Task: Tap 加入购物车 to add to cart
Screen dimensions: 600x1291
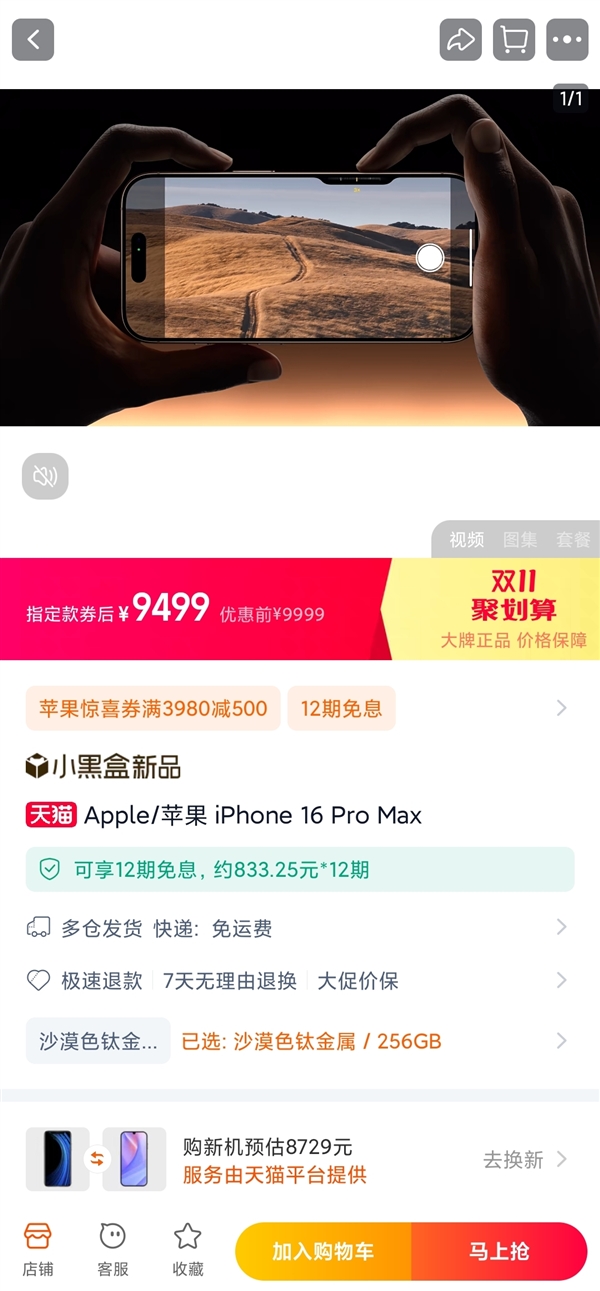Action: click(323, 1251)
